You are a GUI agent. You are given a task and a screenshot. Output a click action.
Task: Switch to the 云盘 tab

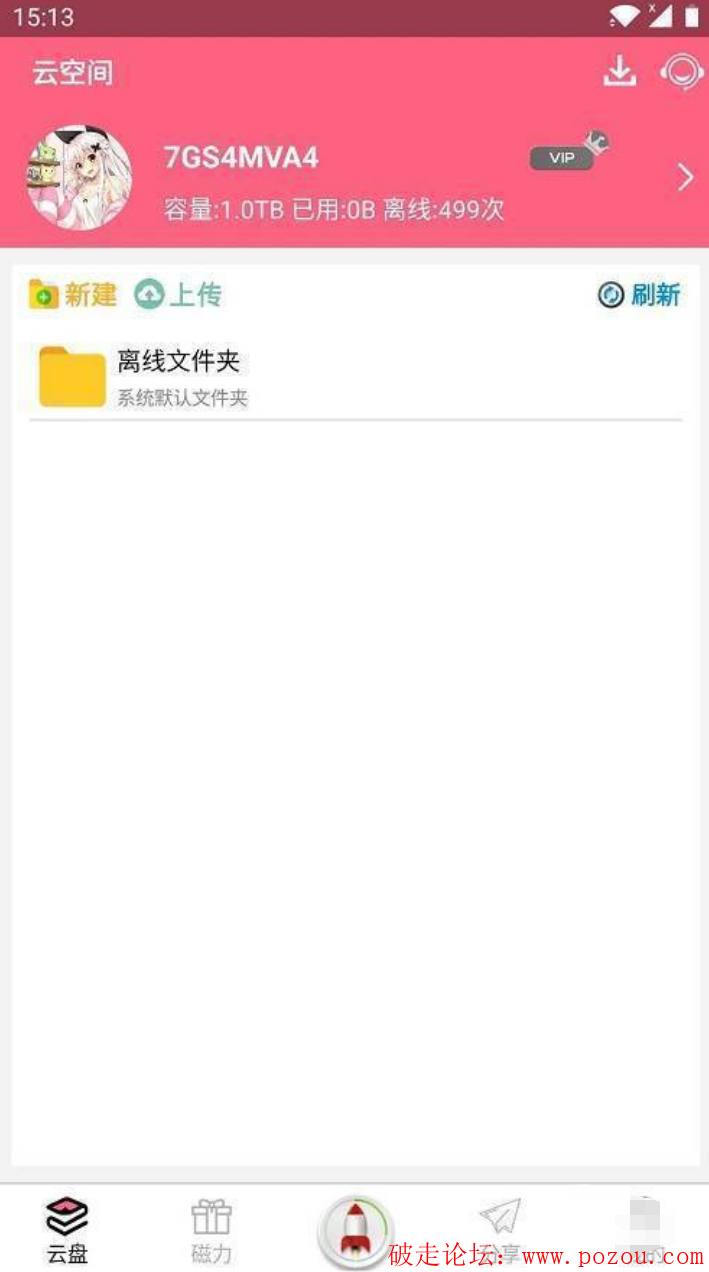(x=68, y=1230)
